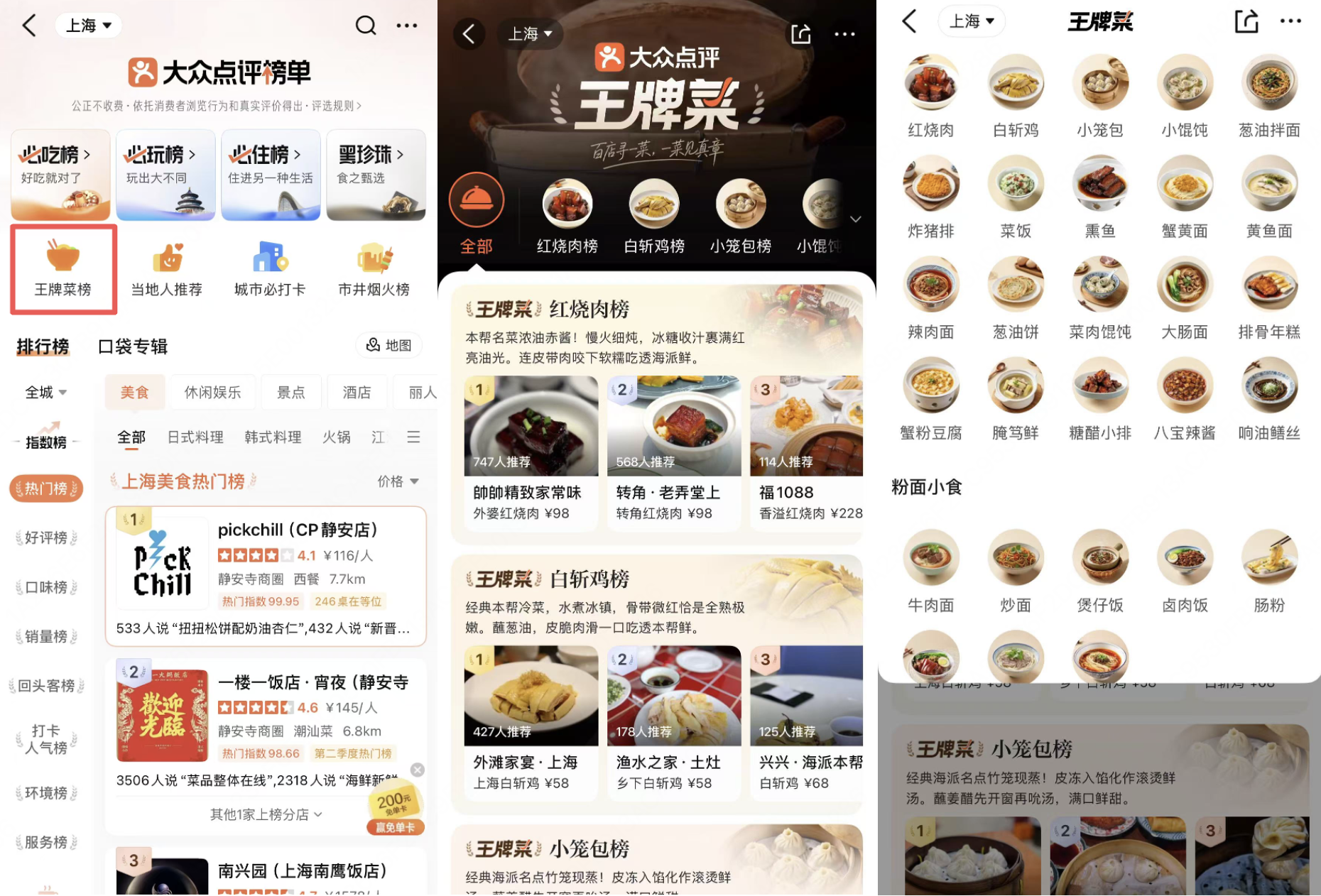Dismiss the 200元 免单卡 floating badge
1321x896 pixels.
coord(418,770)
